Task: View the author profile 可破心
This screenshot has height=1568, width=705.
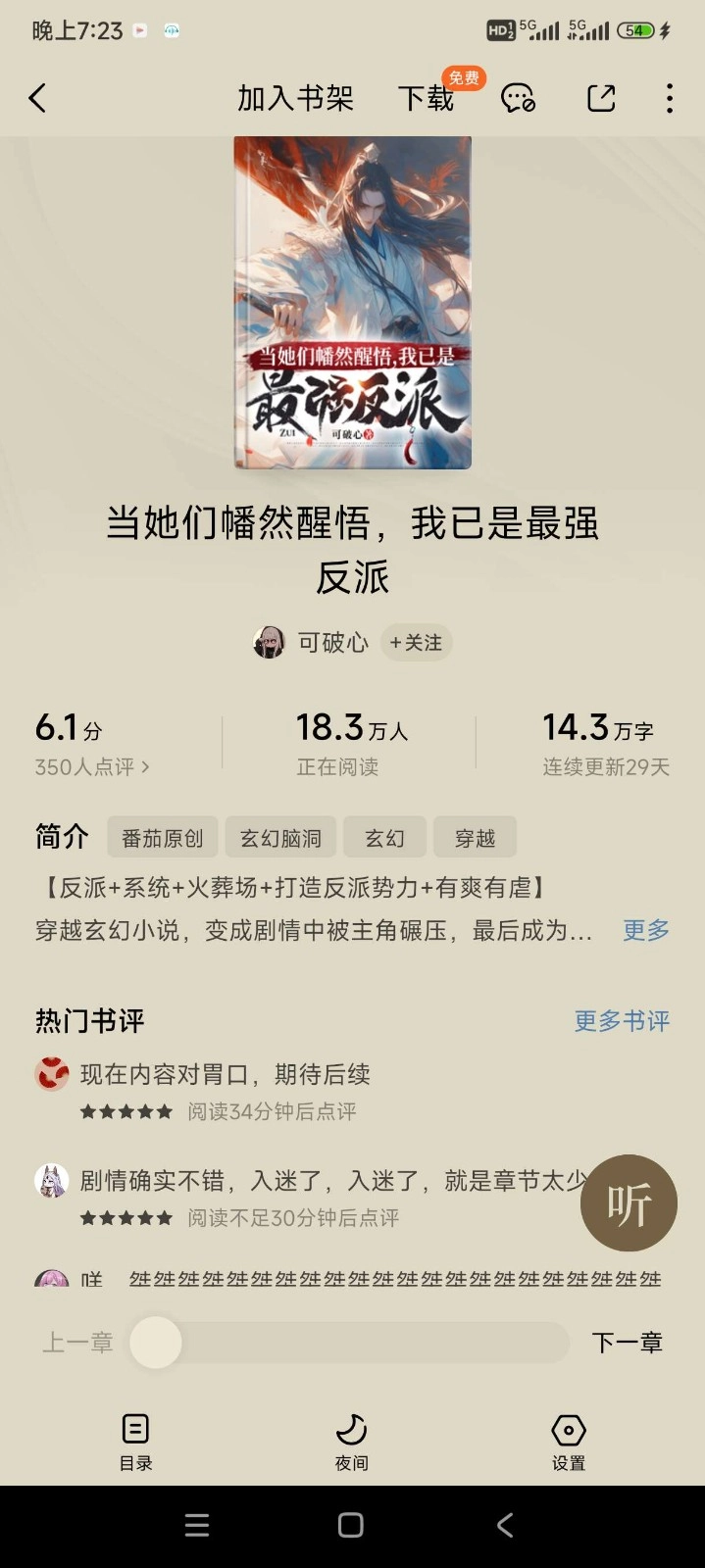Action: [332, 643]
